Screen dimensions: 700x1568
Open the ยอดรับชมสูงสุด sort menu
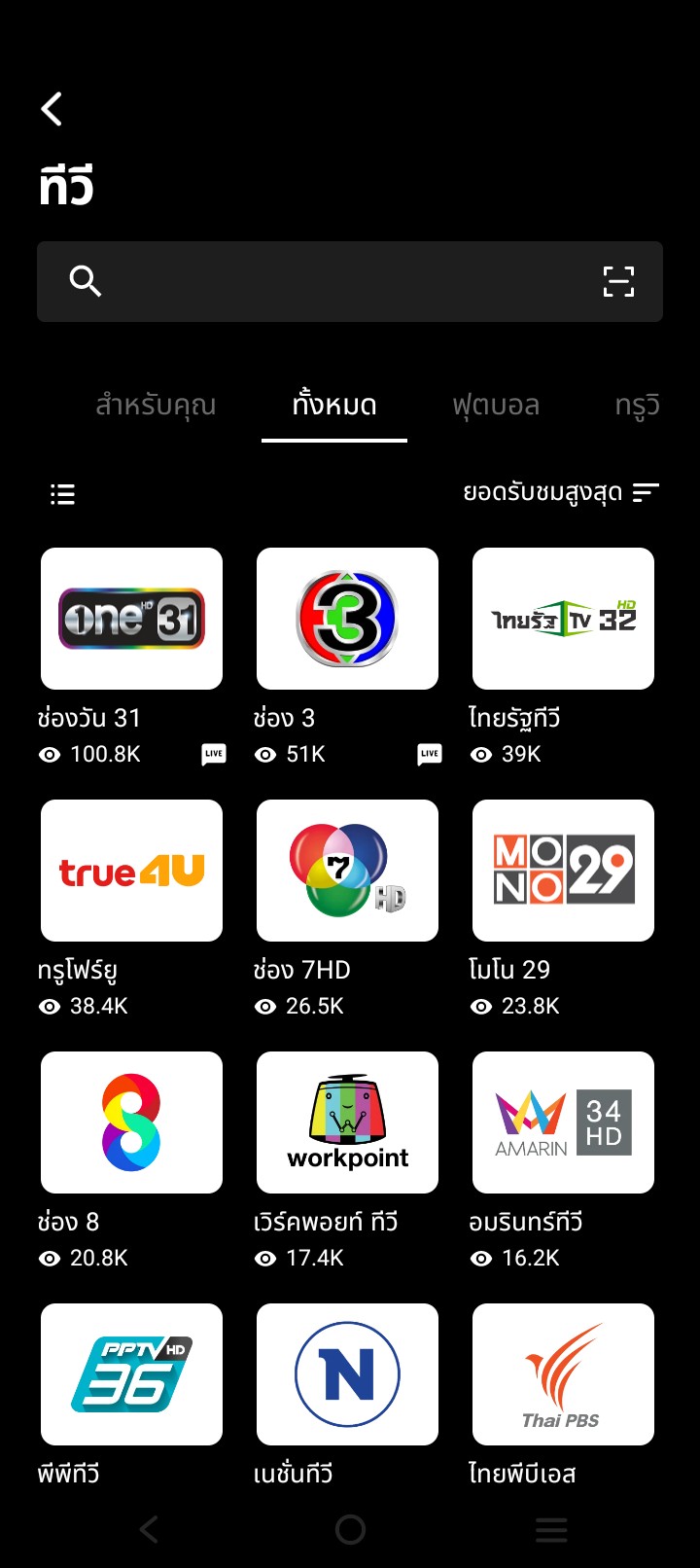point(561,493)
